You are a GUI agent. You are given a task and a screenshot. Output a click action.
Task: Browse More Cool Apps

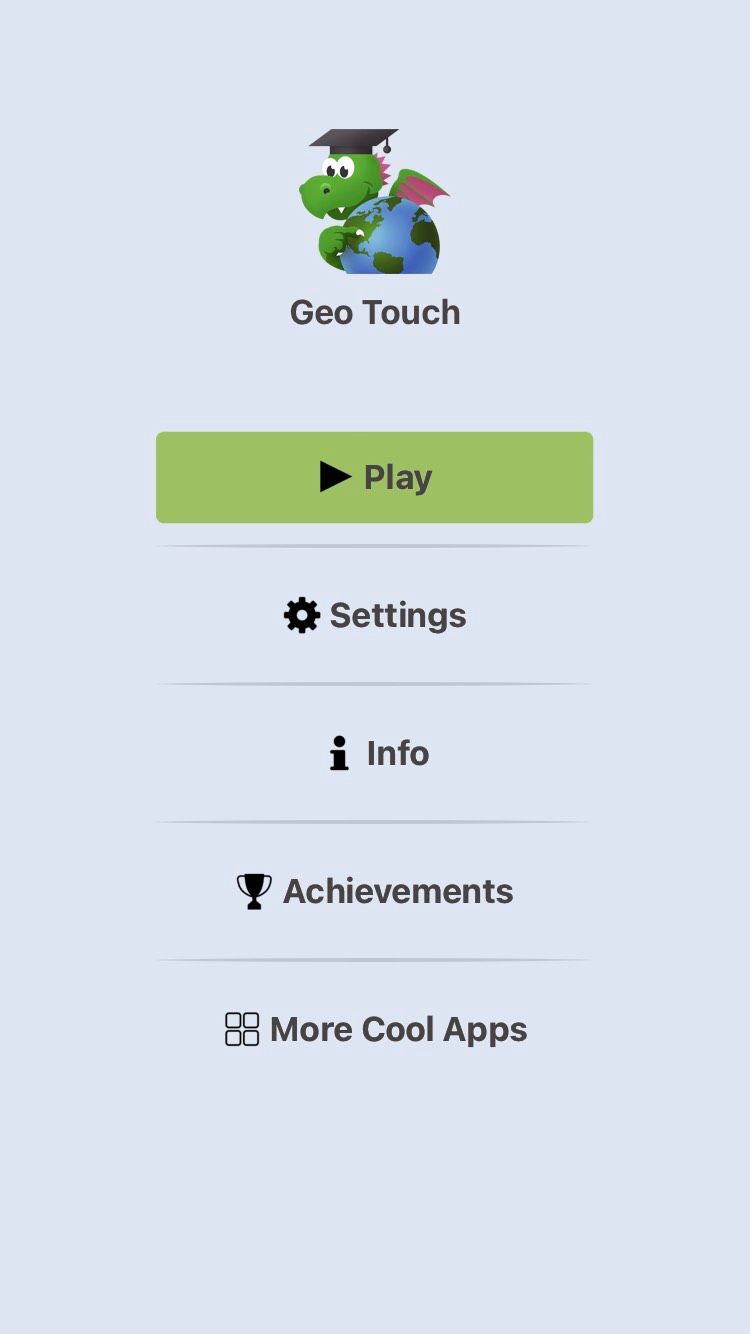[375, 1029]
